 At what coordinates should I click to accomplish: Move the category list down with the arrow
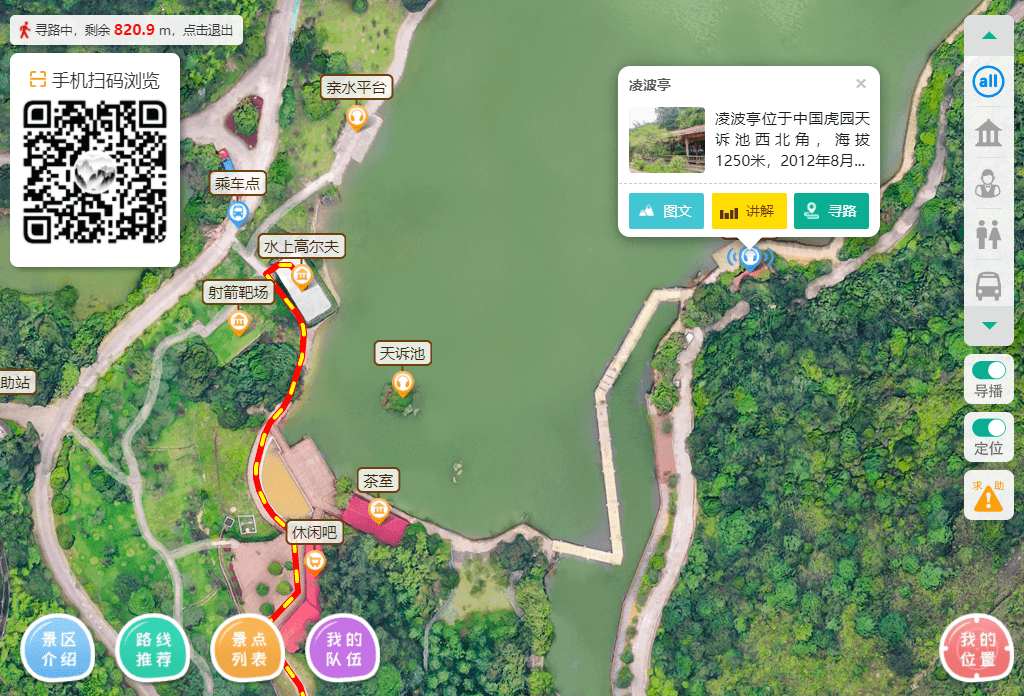(988, 326)
